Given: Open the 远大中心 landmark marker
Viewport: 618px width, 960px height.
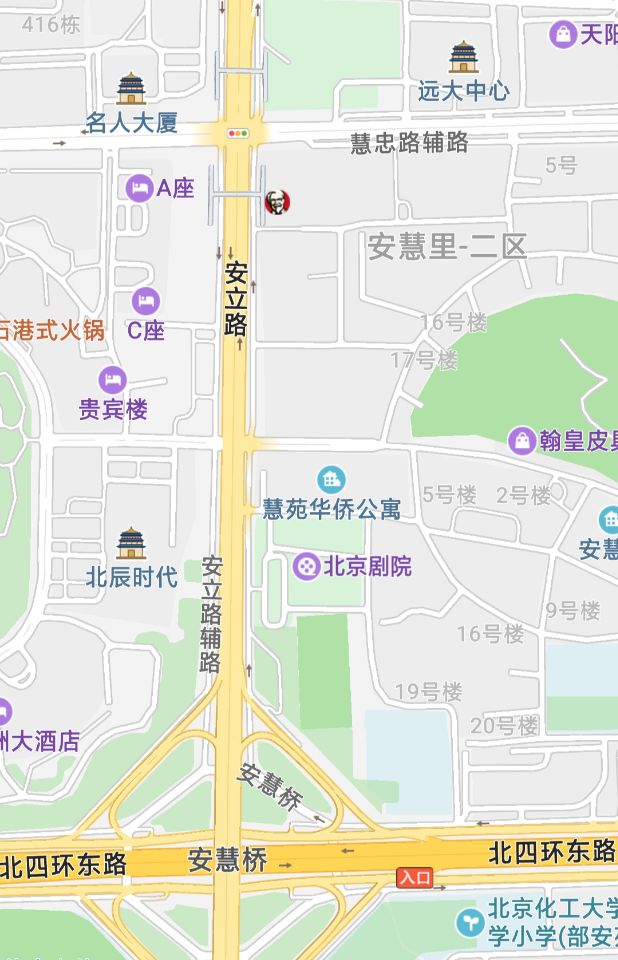Looking at the screenshot, I should pos(462,56).
